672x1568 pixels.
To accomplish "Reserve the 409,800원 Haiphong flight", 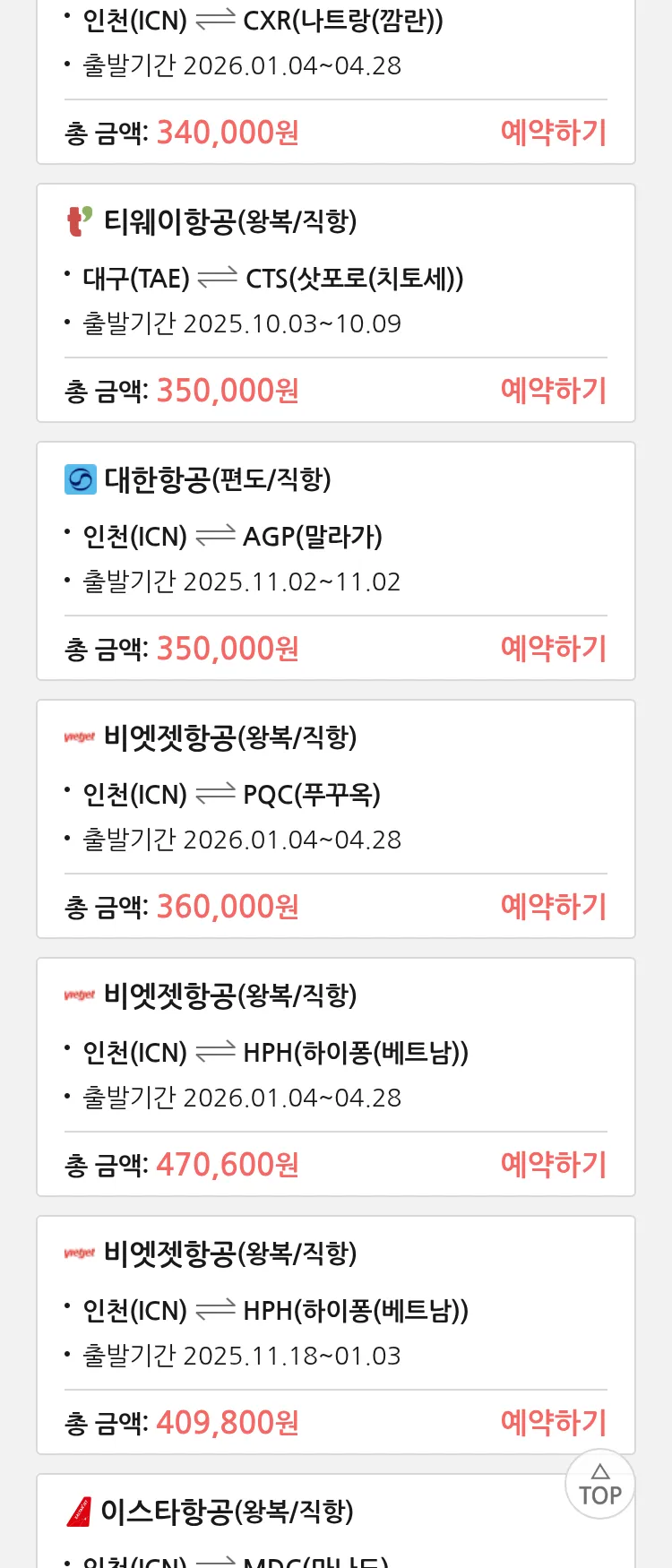I will click(x=553, y=1423).
